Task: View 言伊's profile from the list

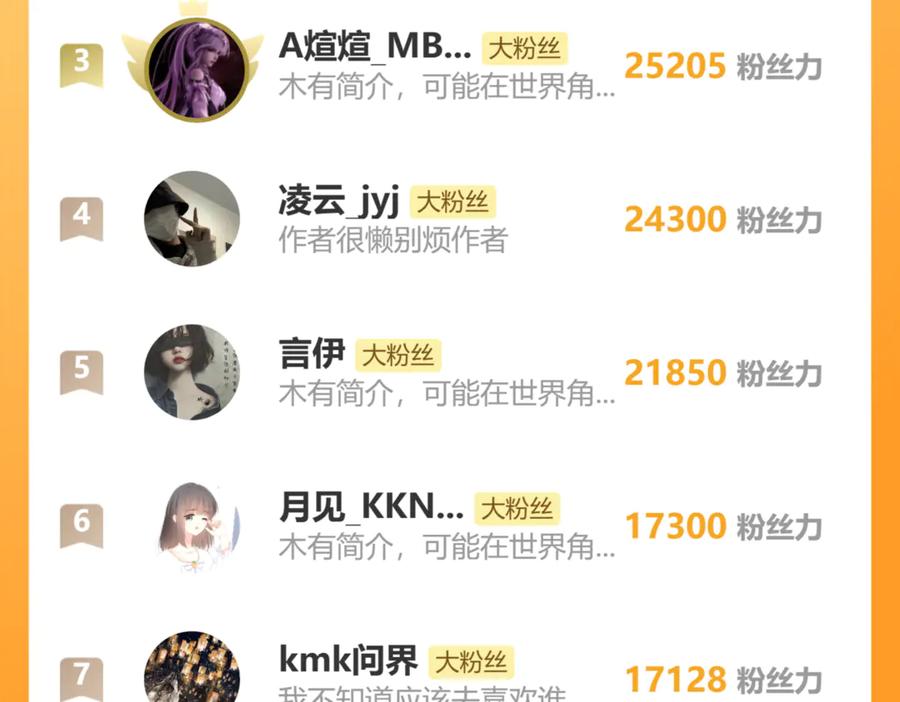Action: pyautogui.click(x=312, y=355)
